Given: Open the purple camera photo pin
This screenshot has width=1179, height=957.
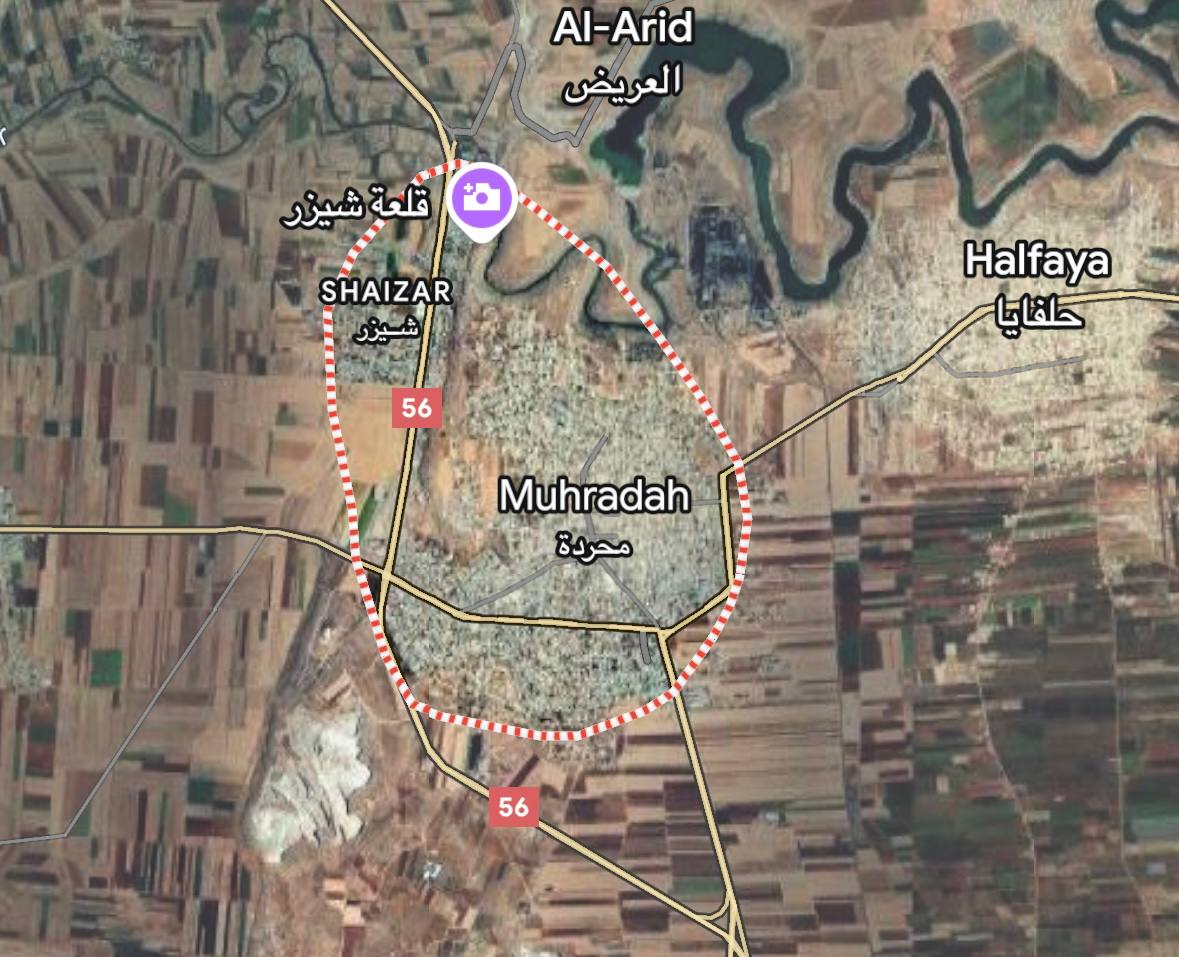Looking at the screenshot, I should (482, 198).
